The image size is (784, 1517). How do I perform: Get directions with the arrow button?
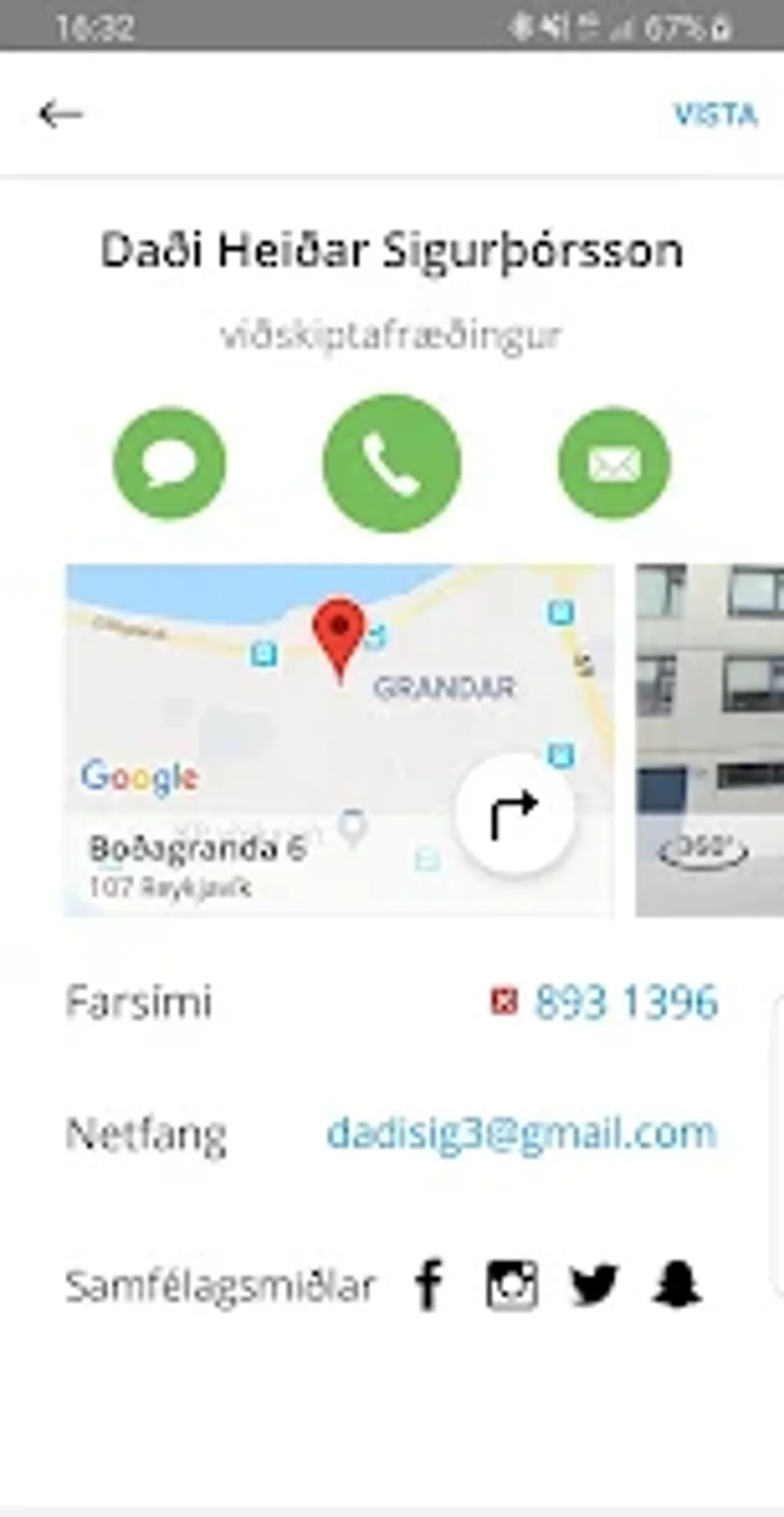(x=514, y=815)
